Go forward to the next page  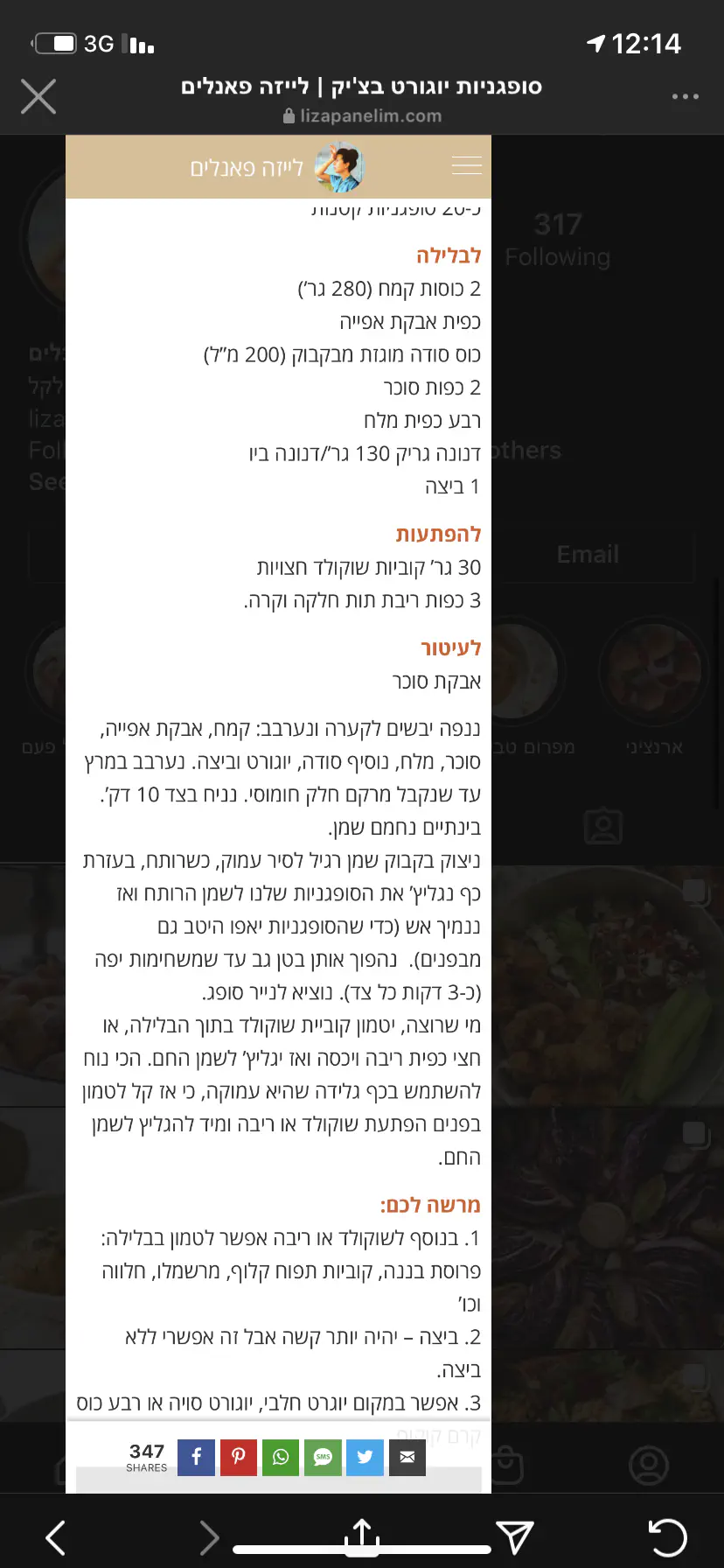pyautogui.click(x=209, y=1537)
